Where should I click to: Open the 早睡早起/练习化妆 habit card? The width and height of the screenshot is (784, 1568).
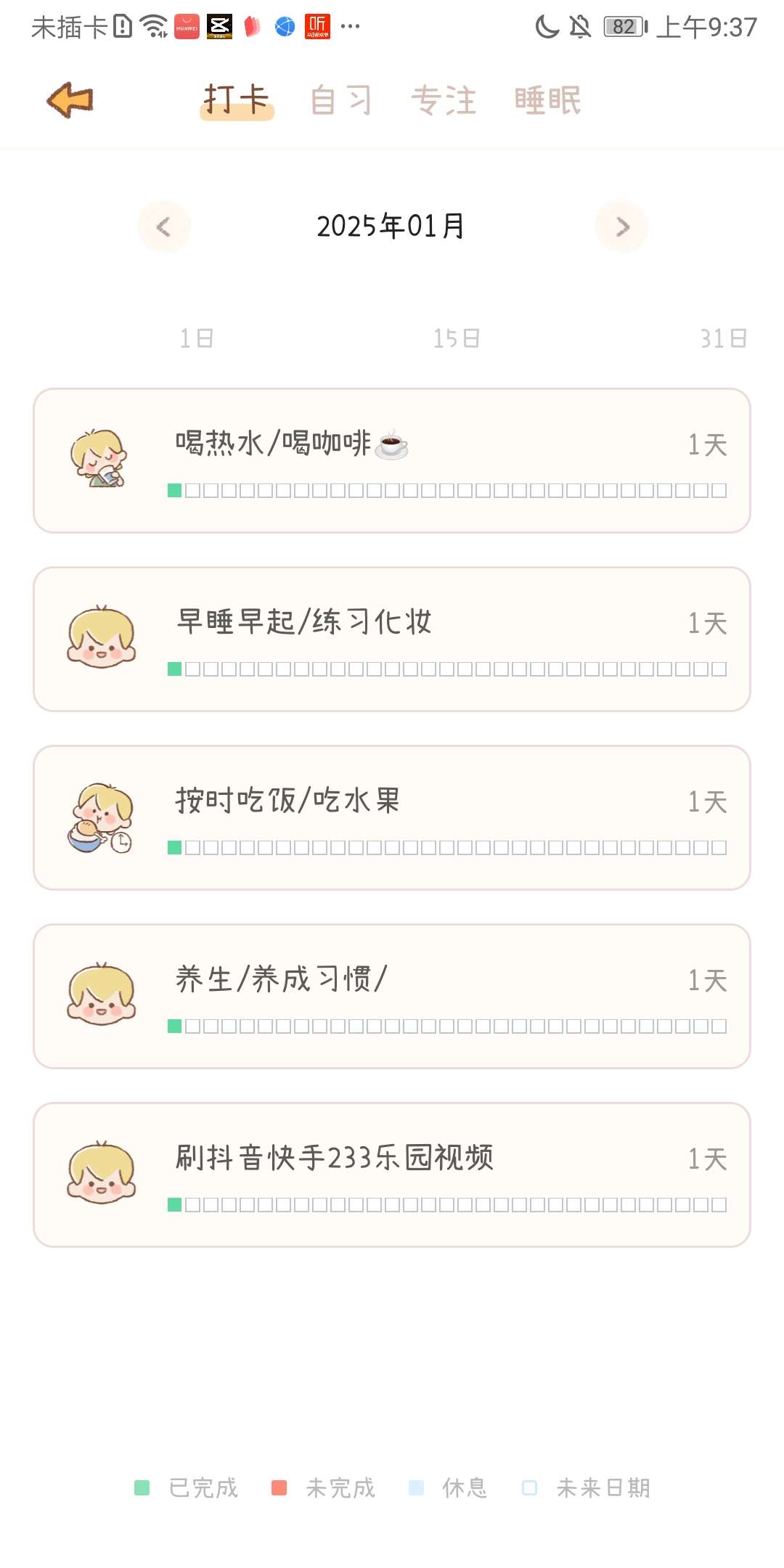pos(392,640)
